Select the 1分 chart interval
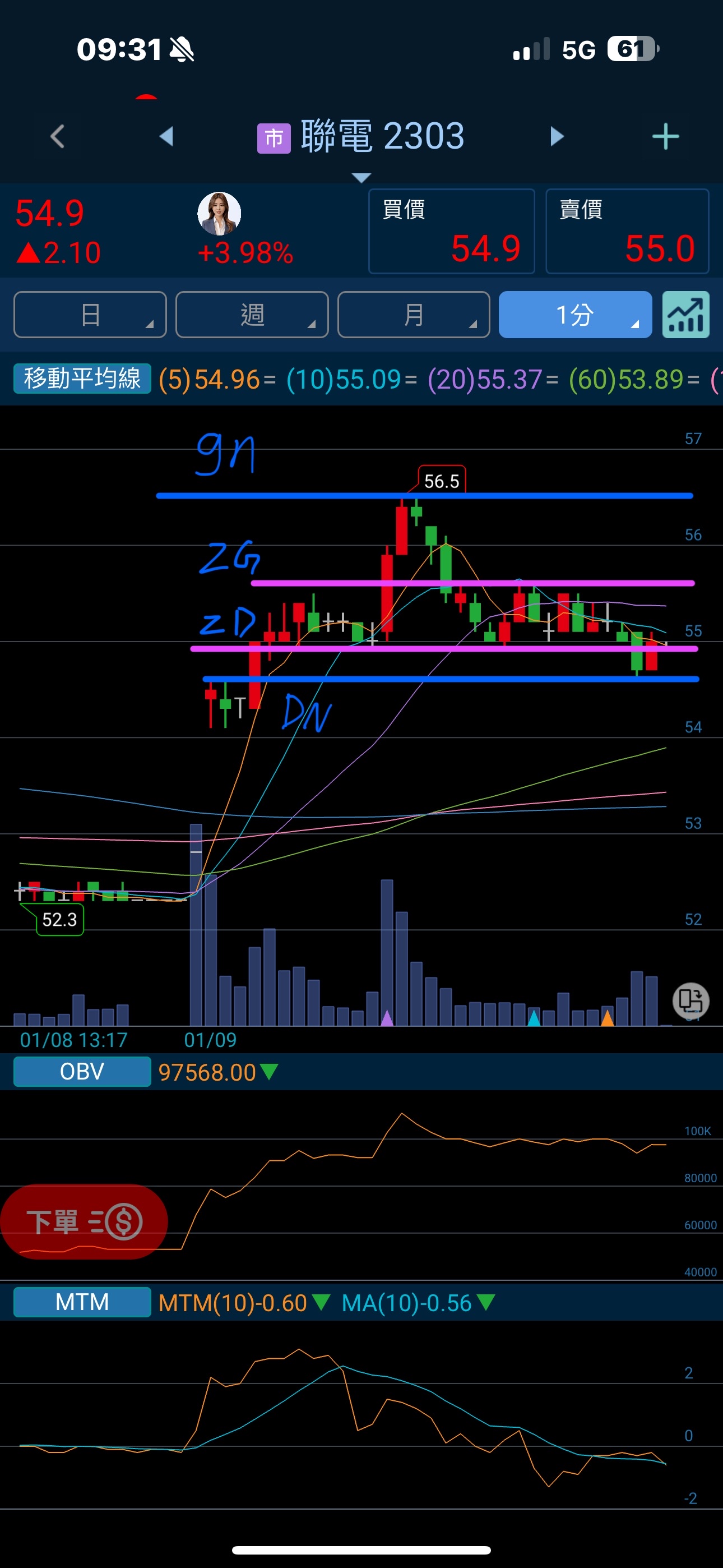 coord(576,315)
